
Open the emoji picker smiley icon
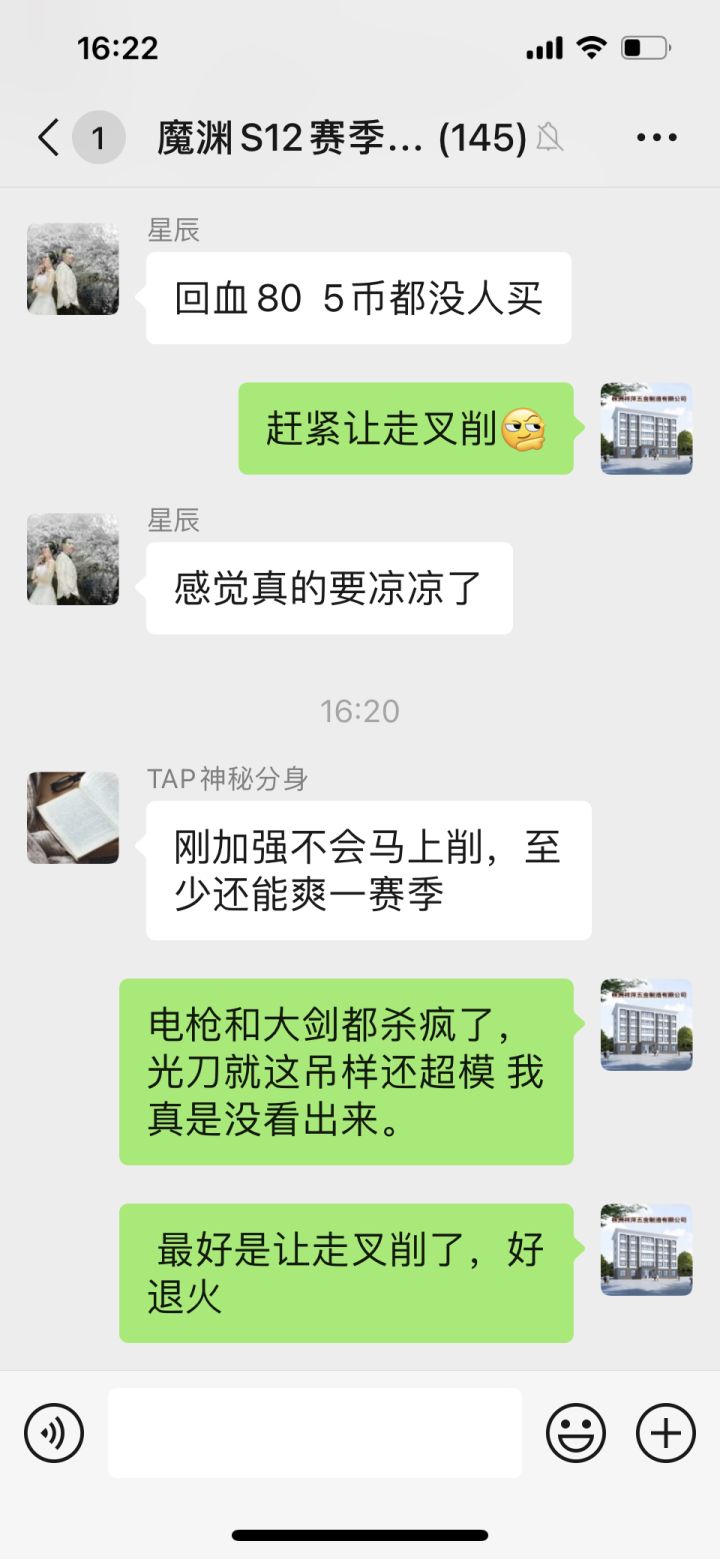(578, 1432)
